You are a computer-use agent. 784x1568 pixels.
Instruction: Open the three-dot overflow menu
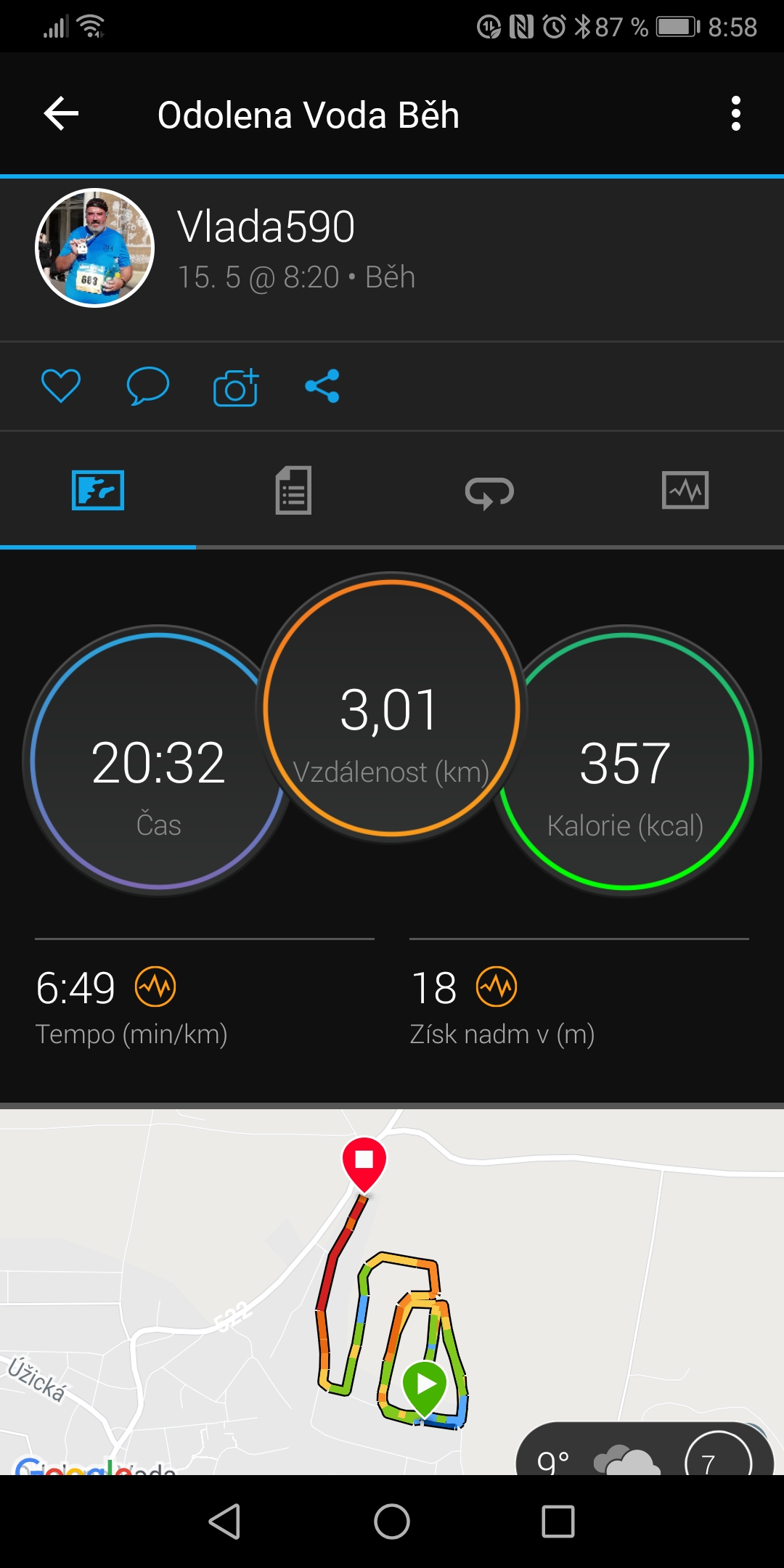click(x=736, y=114)
